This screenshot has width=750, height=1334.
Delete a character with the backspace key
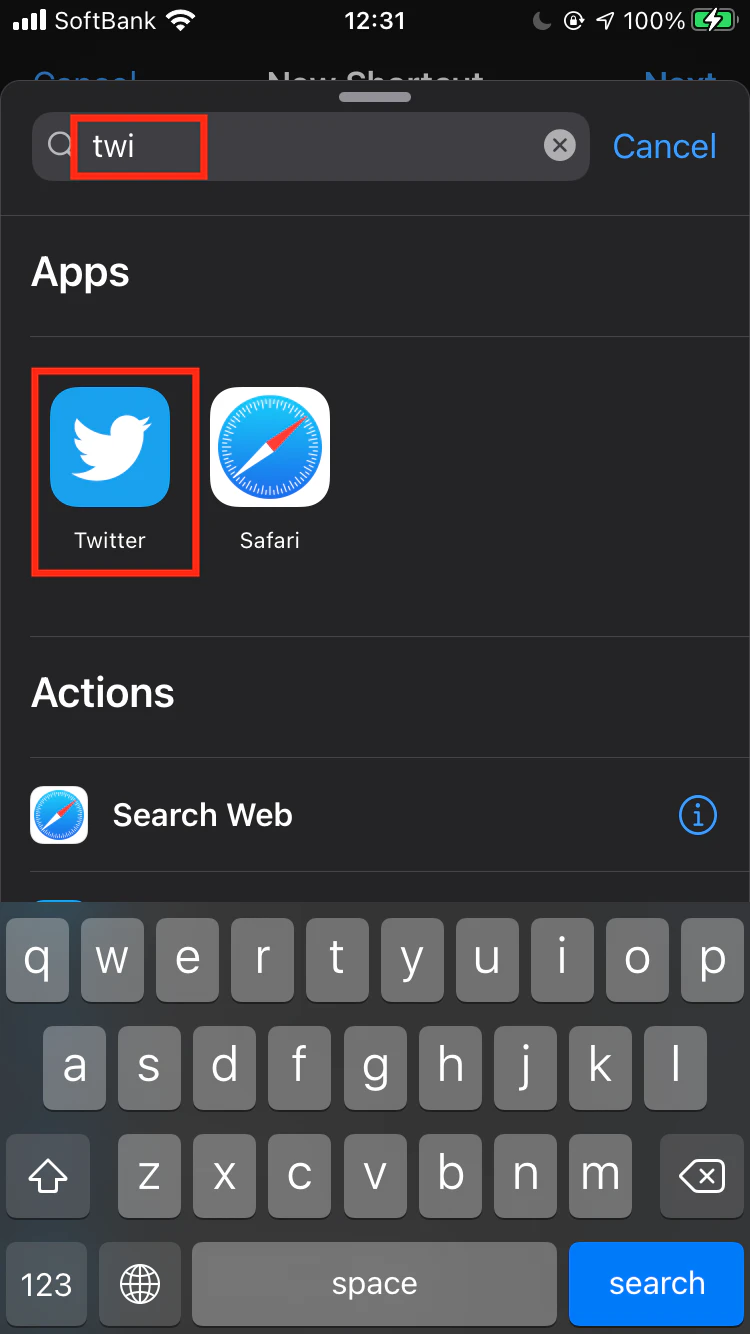(x=701, y=1176)
